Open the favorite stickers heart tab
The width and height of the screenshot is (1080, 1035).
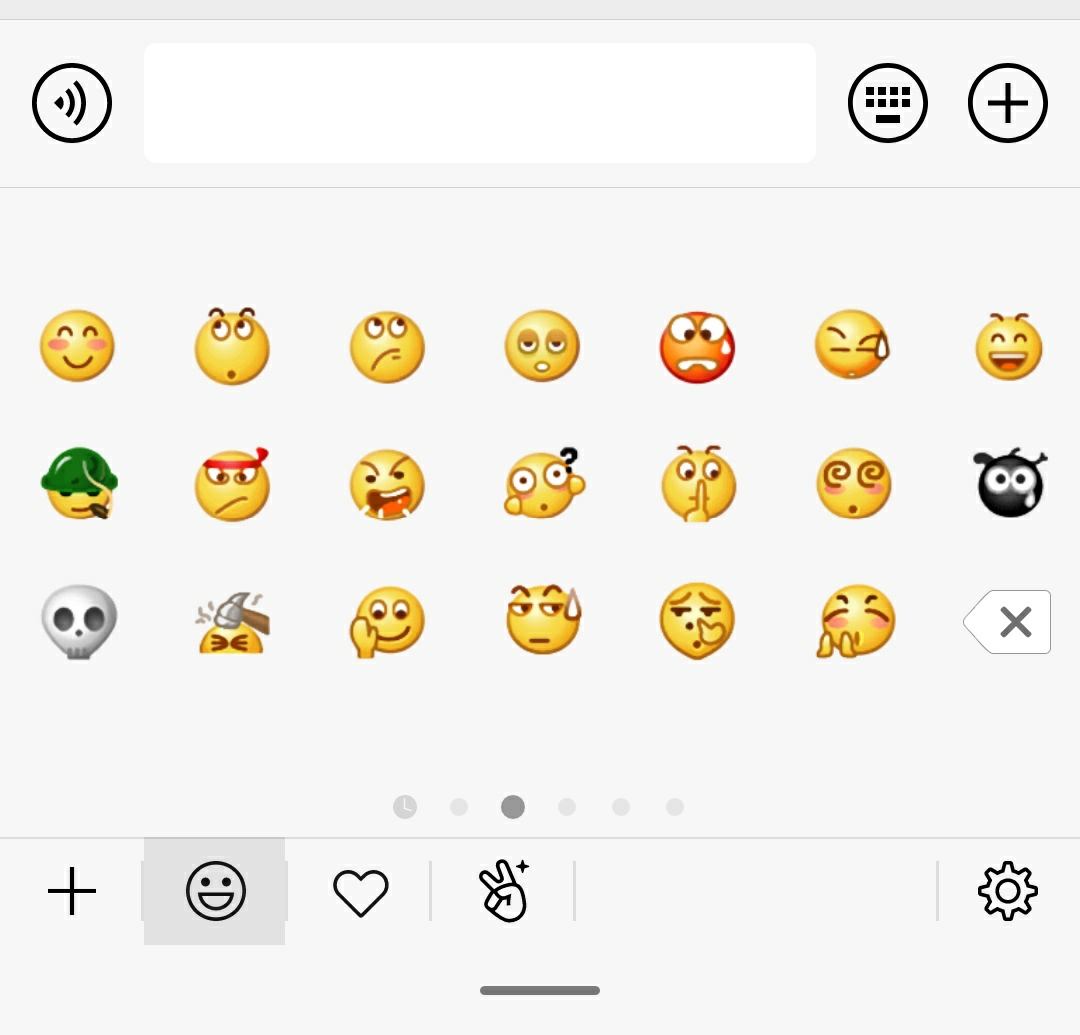click(360, 891)
